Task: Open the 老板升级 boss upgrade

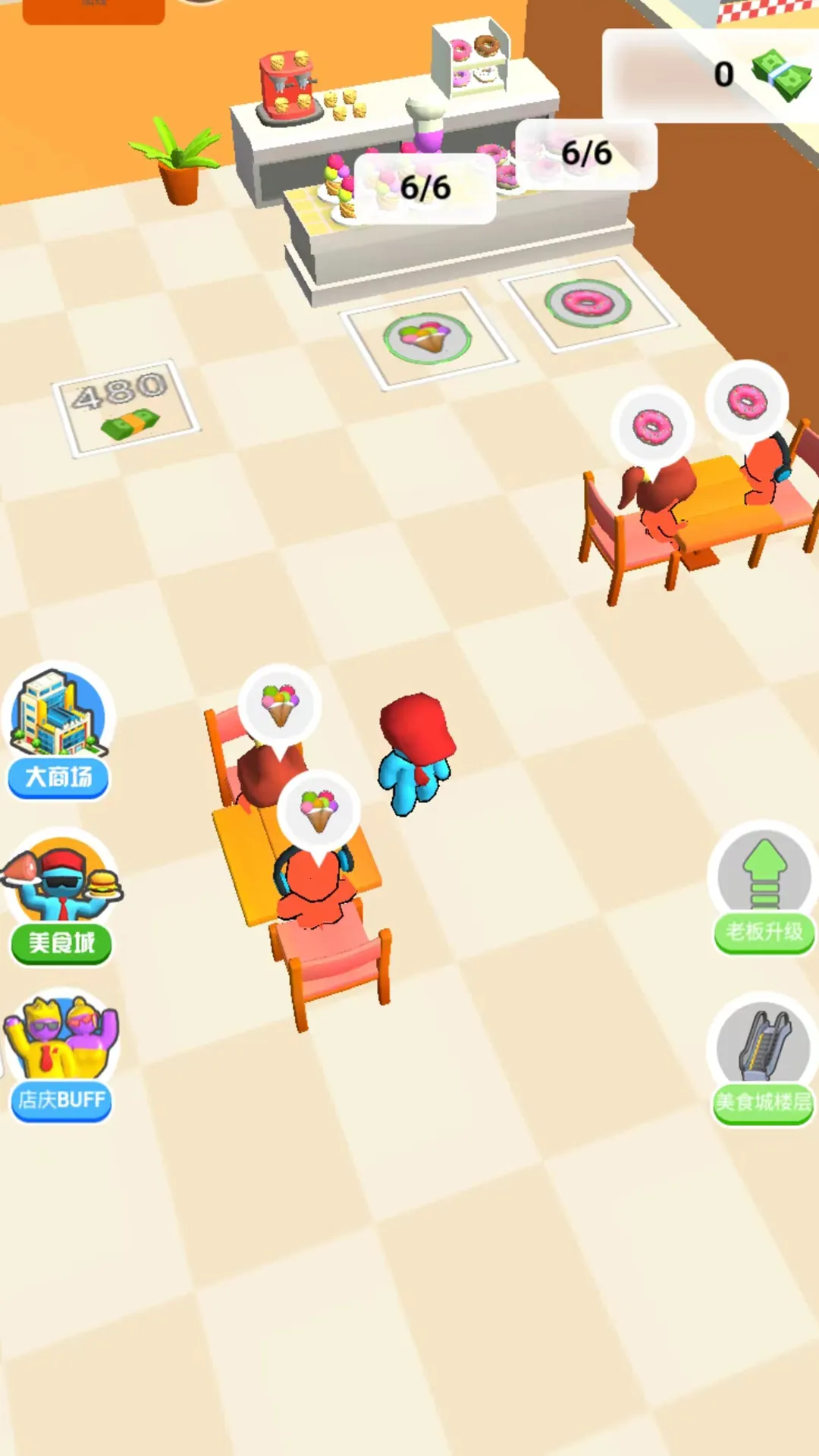Action: 764,890
